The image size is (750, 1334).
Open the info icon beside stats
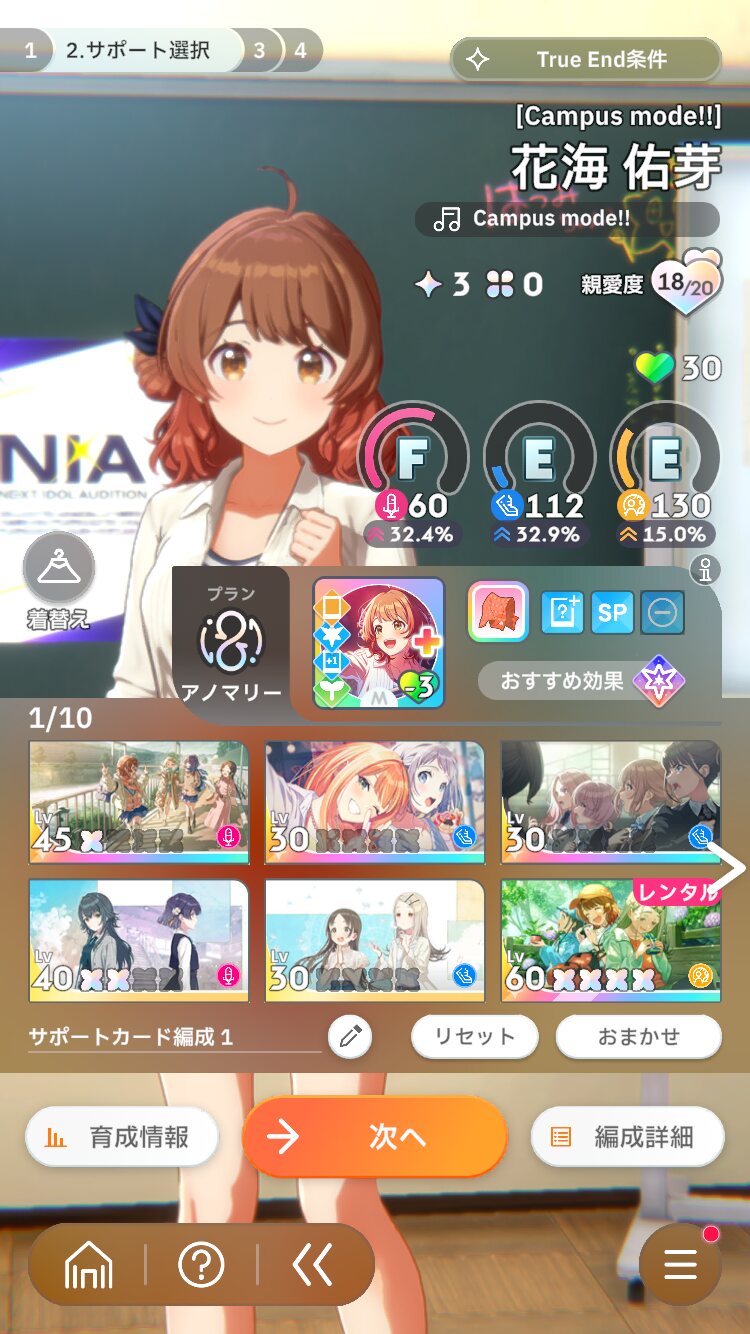point(706,571)
